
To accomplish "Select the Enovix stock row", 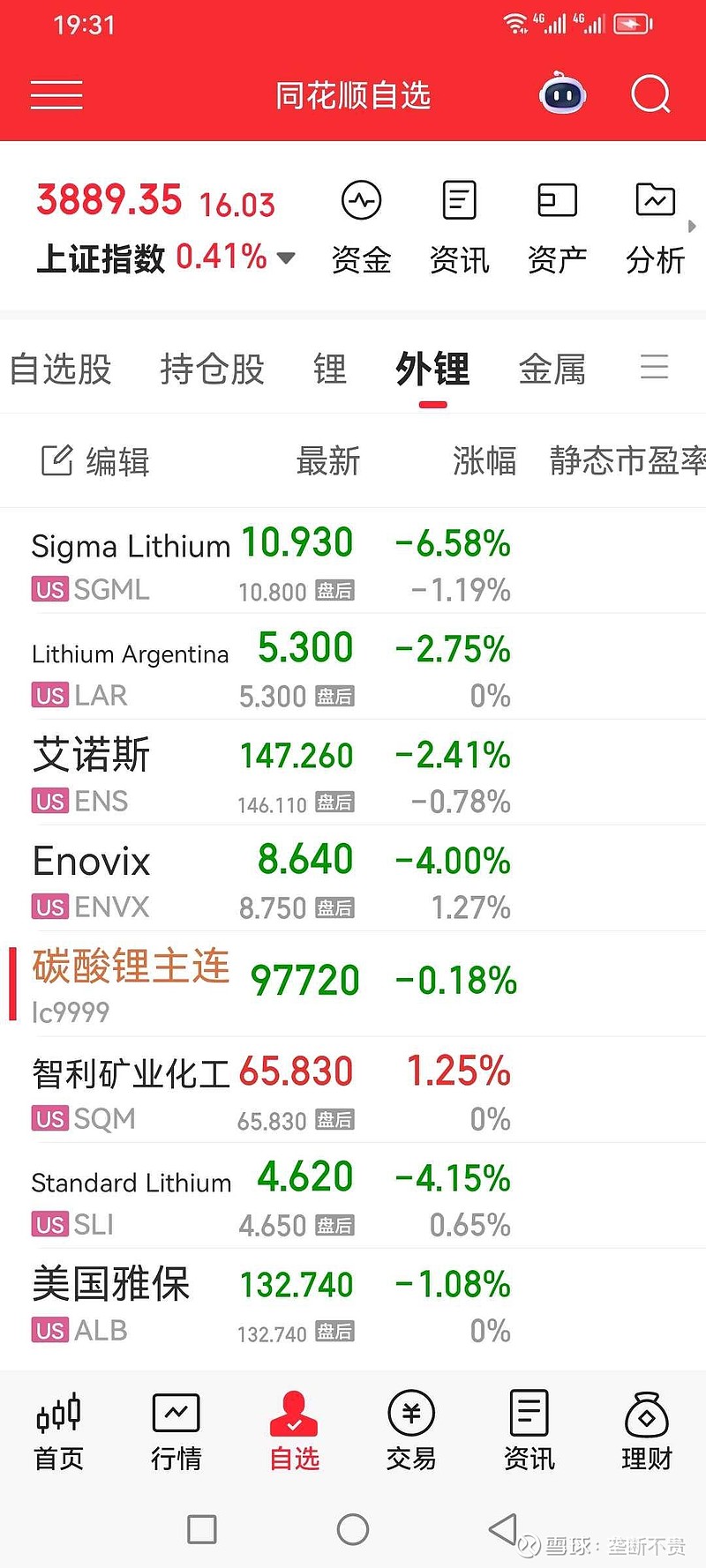I will point(265,879).
